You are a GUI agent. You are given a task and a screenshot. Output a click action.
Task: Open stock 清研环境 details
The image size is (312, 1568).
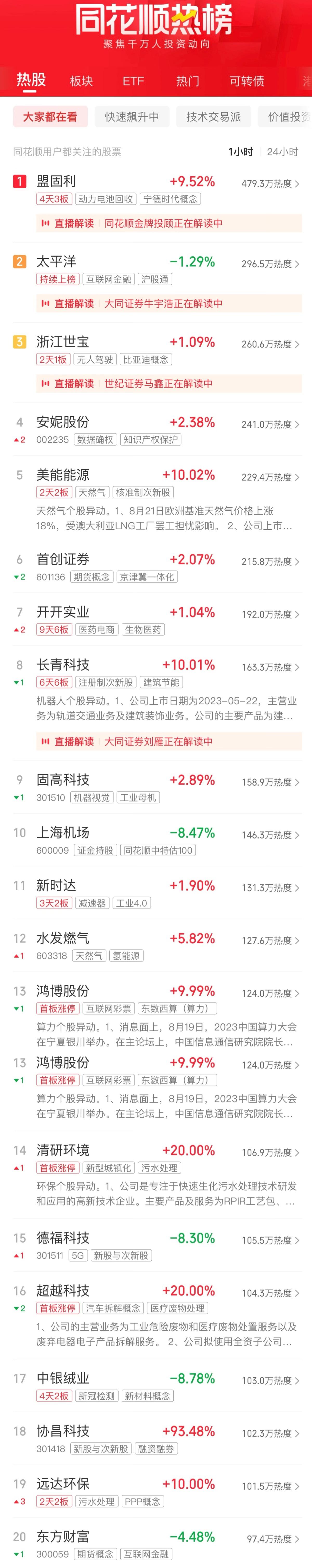(62, 1150)
